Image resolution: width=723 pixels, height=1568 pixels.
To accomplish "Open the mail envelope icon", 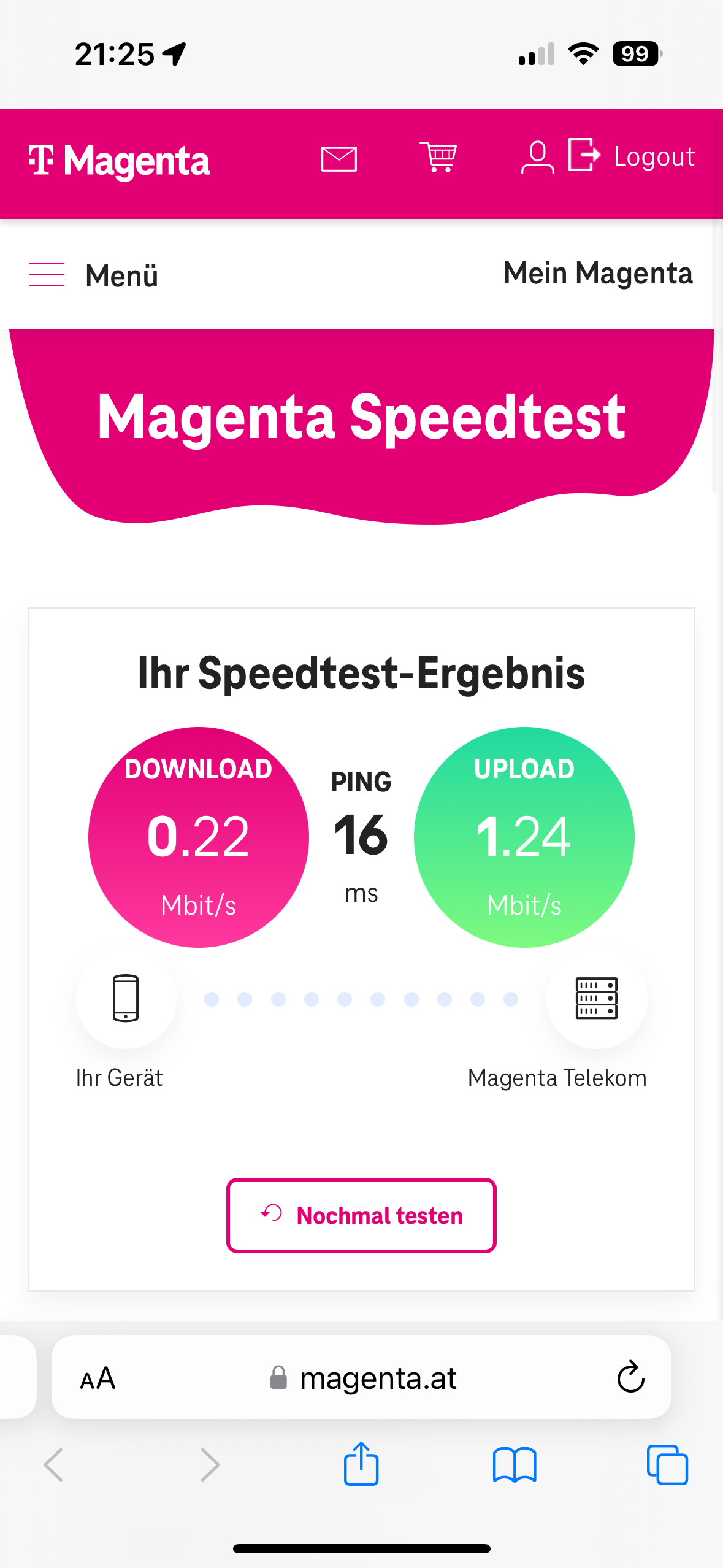I will [x=339, y=159].
